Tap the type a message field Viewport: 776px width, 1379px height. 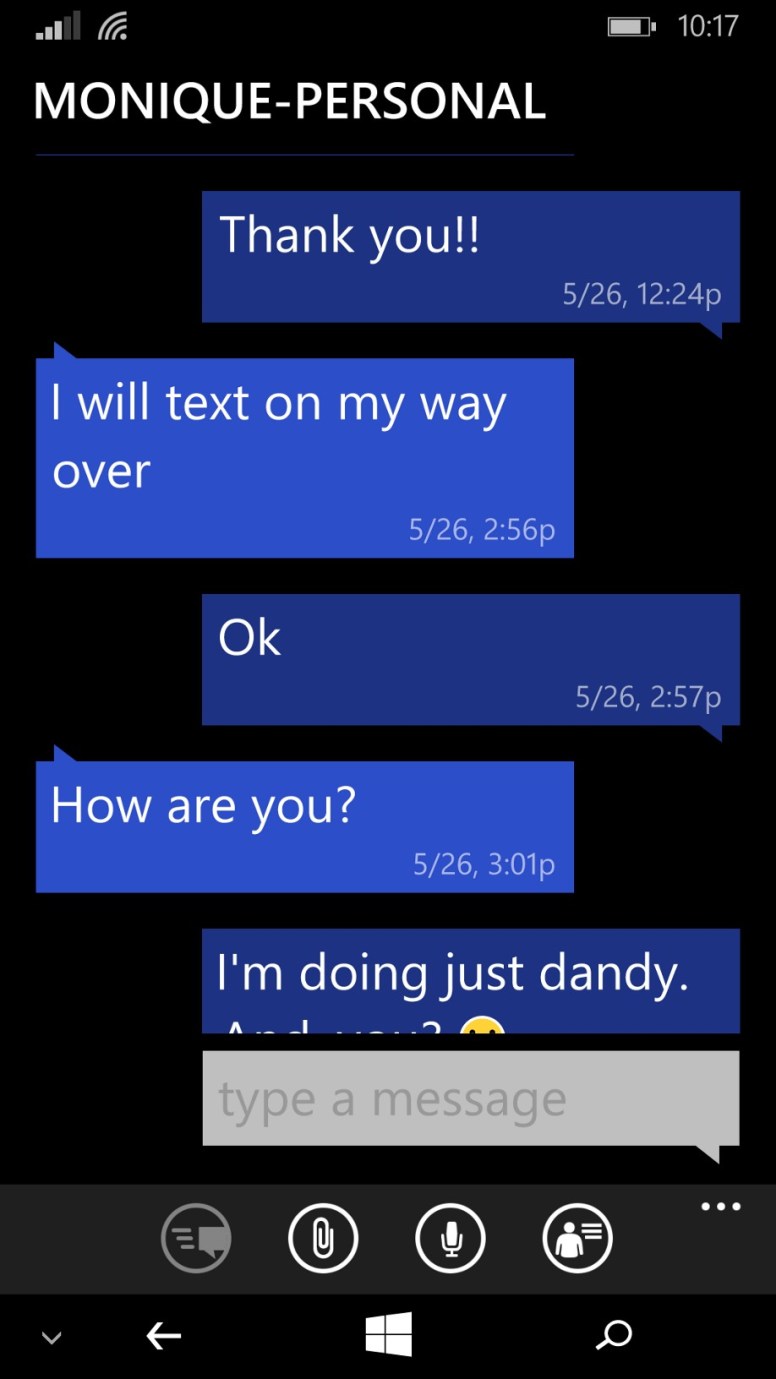point(470,1098)
